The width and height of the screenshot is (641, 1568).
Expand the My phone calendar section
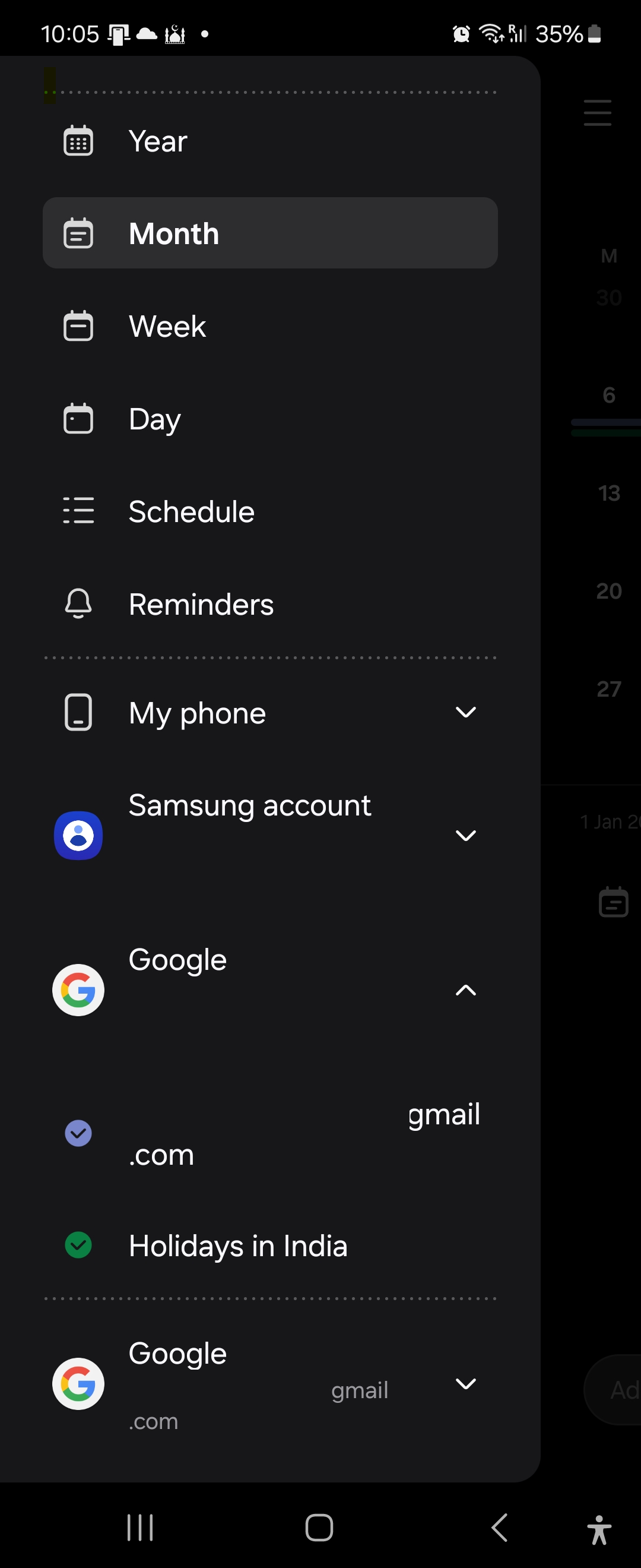point(465,712)
